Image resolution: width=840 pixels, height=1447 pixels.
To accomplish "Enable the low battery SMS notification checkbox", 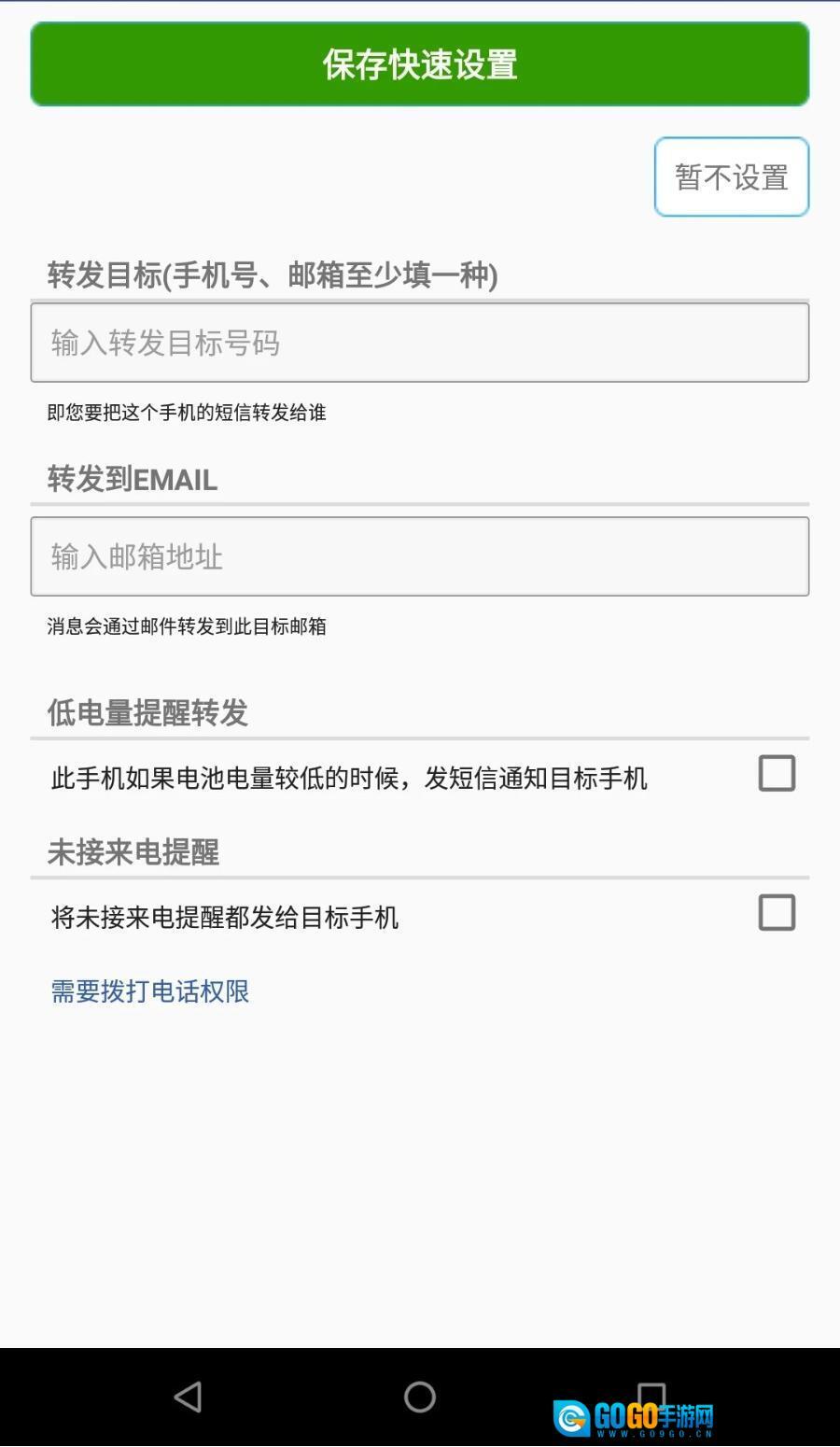I will point(777,774).
